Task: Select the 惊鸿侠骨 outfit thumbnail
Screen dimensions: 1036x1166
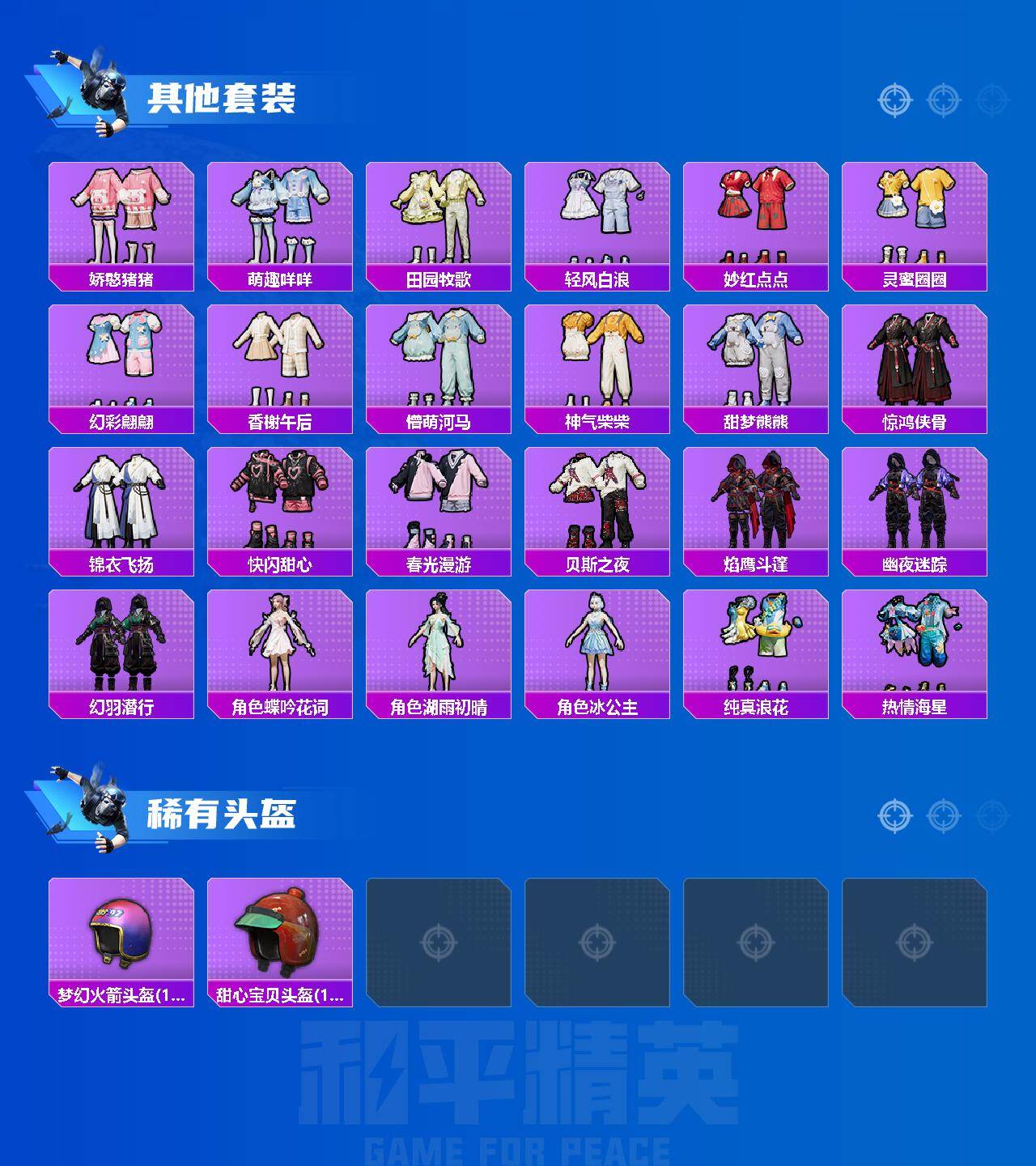Action: point(913,358)
